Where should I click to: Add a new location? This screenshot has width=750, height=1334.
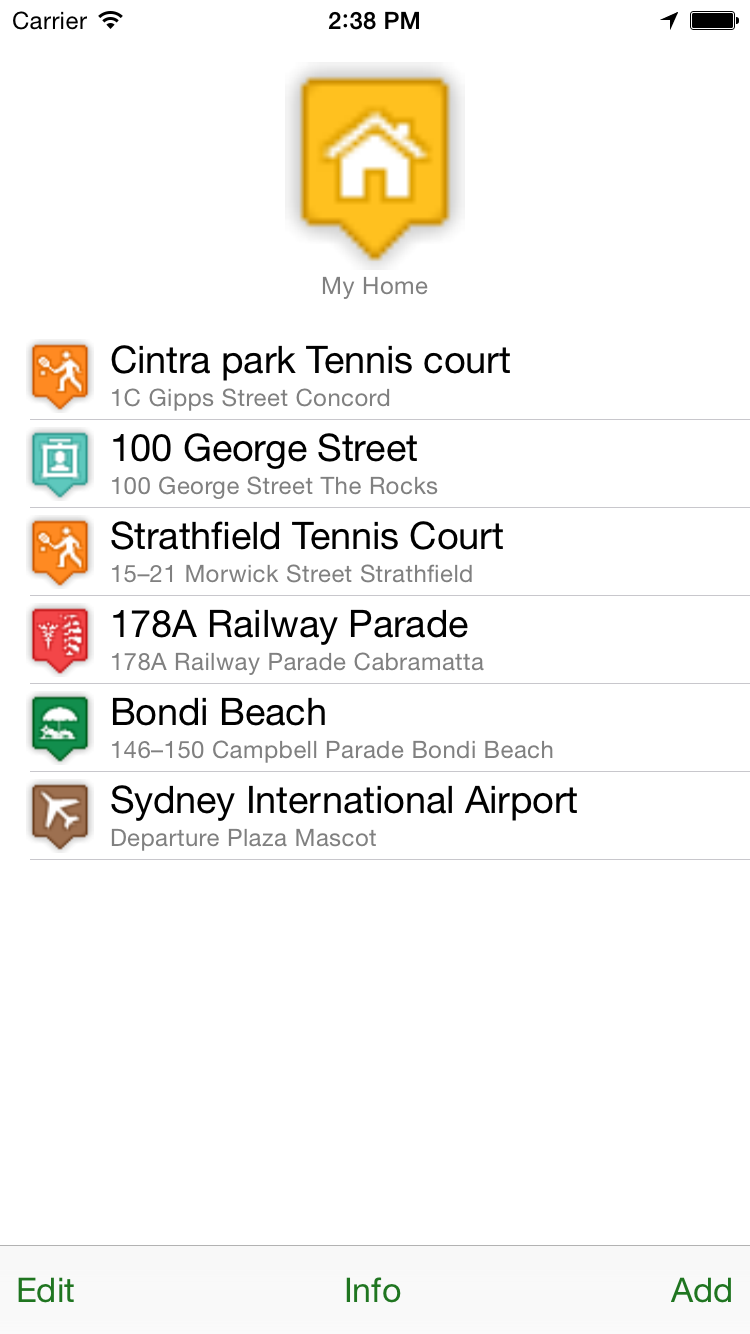coord(701,1290)
